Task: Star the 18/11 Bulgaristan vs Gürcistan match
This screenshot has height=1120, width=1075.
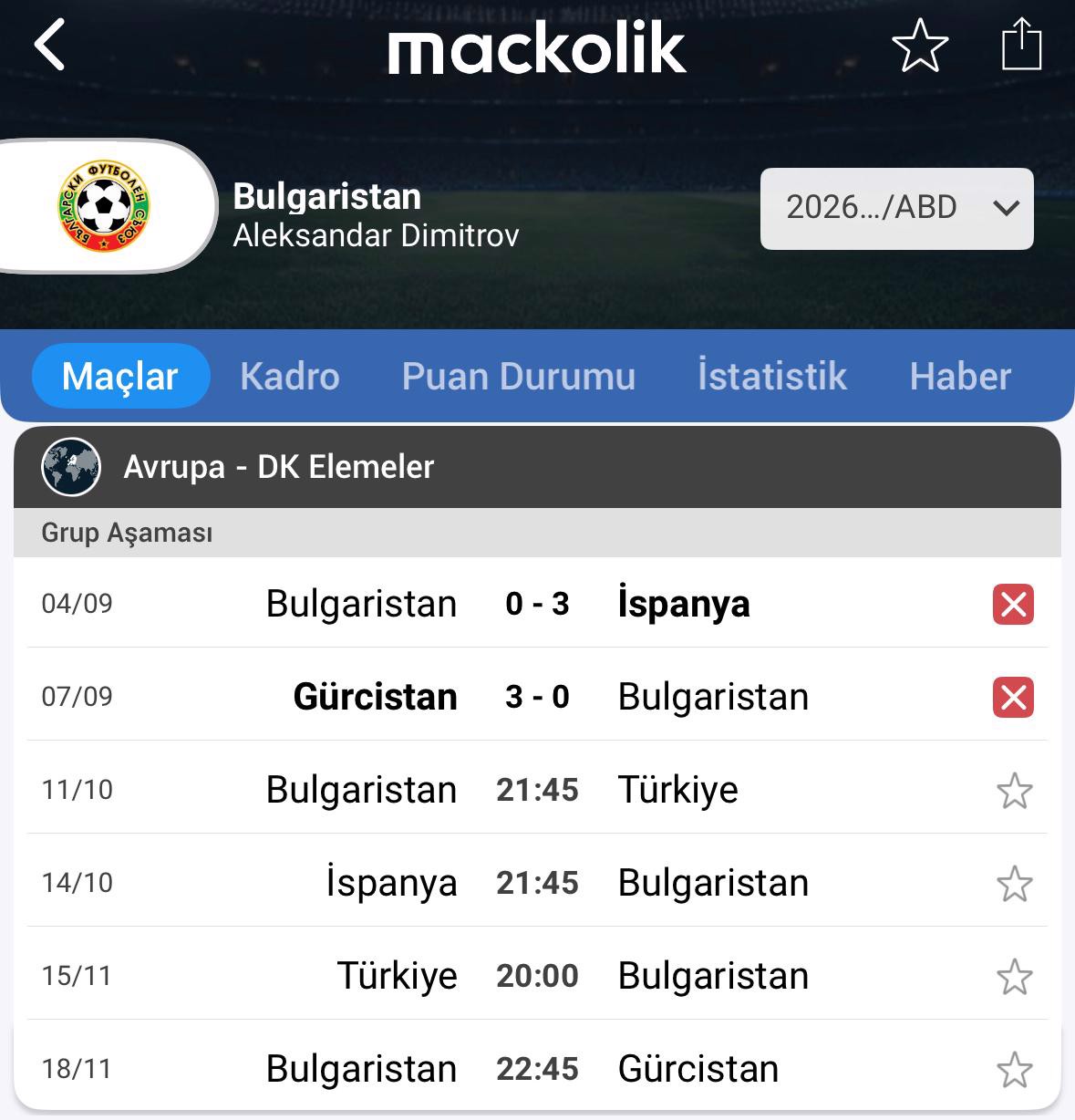Action: (x=1014, y=1070)
